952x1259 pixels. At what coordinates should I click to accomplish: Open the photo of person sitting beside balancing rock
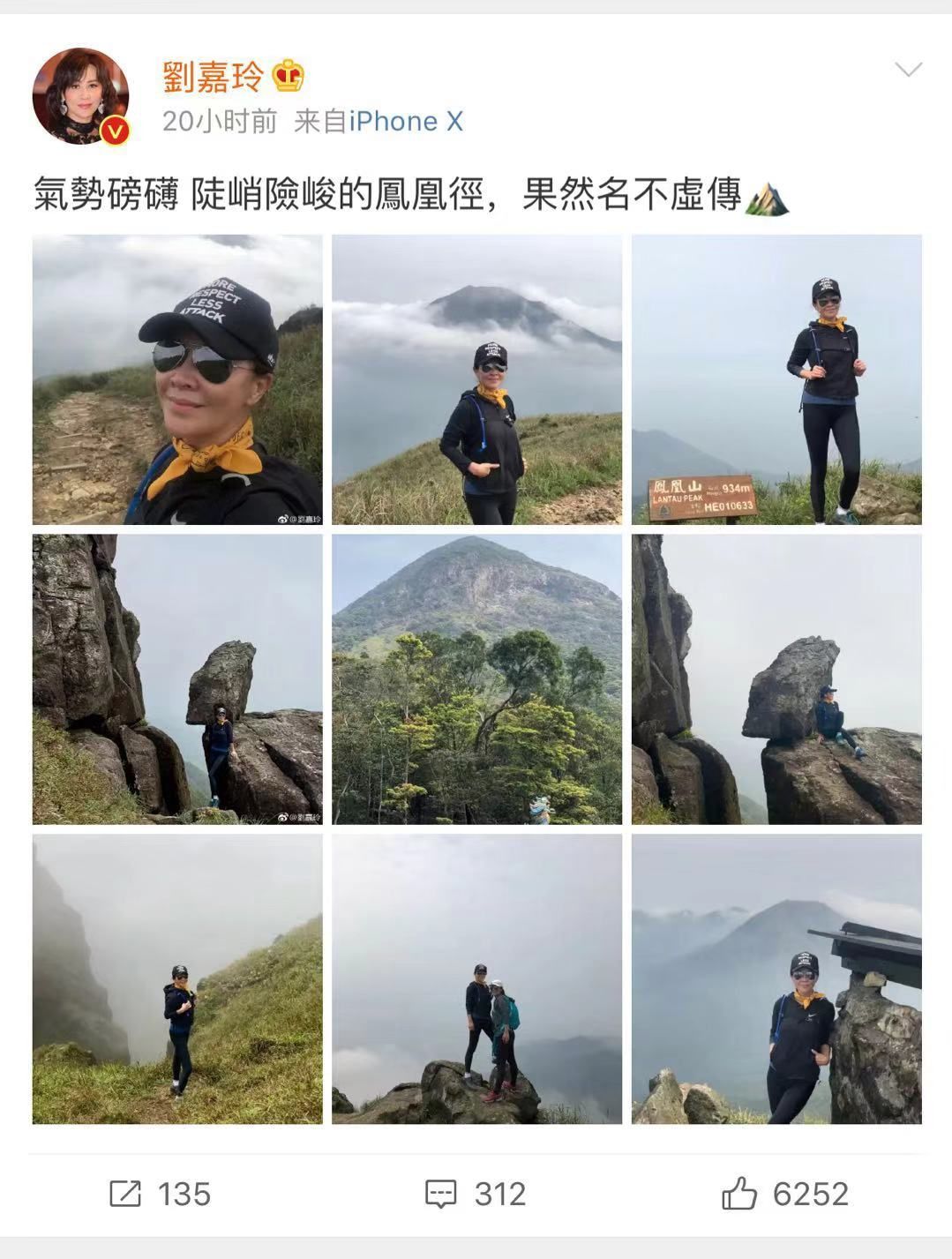click(x=776, y=679)
